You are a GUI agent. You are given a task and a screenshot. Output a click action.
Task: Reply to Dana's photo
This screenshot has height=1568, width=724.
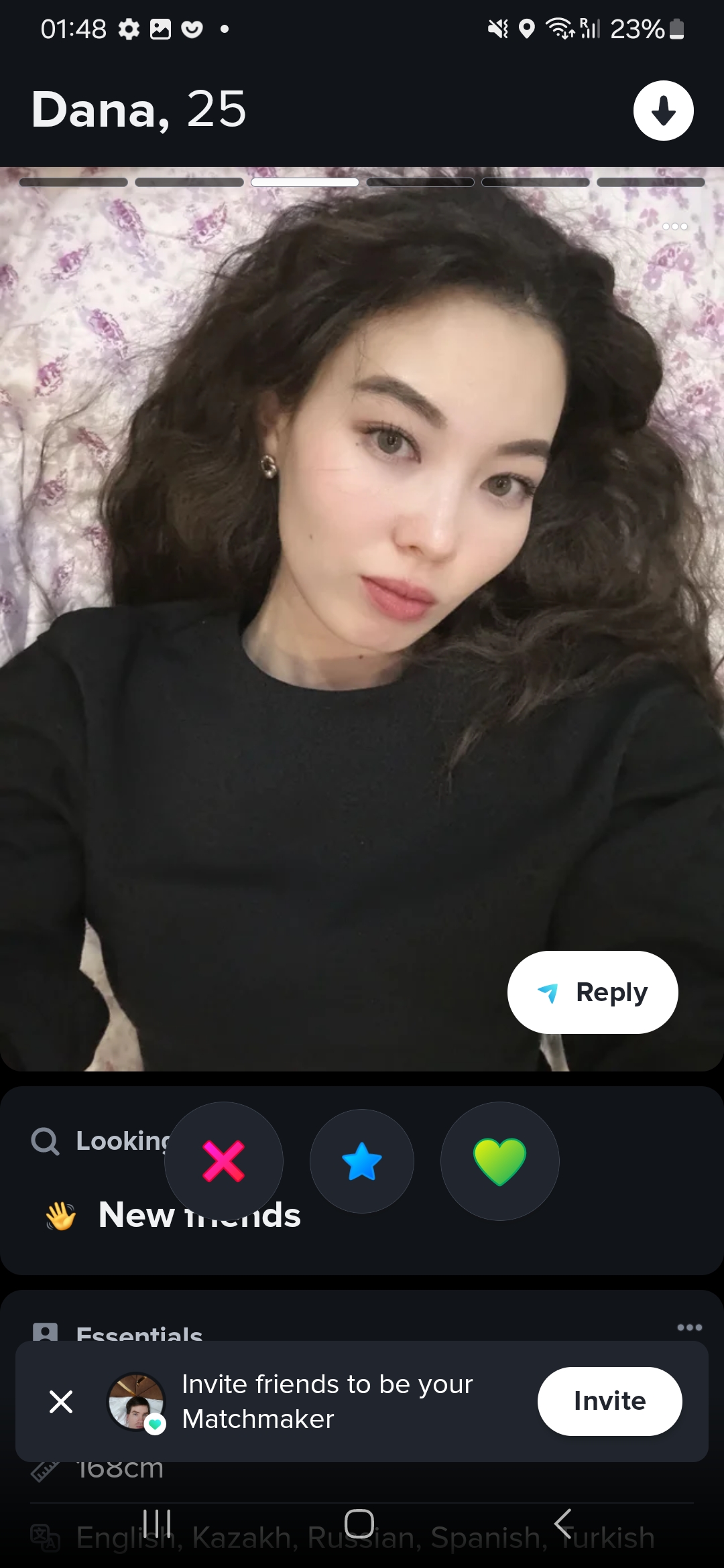593,992
